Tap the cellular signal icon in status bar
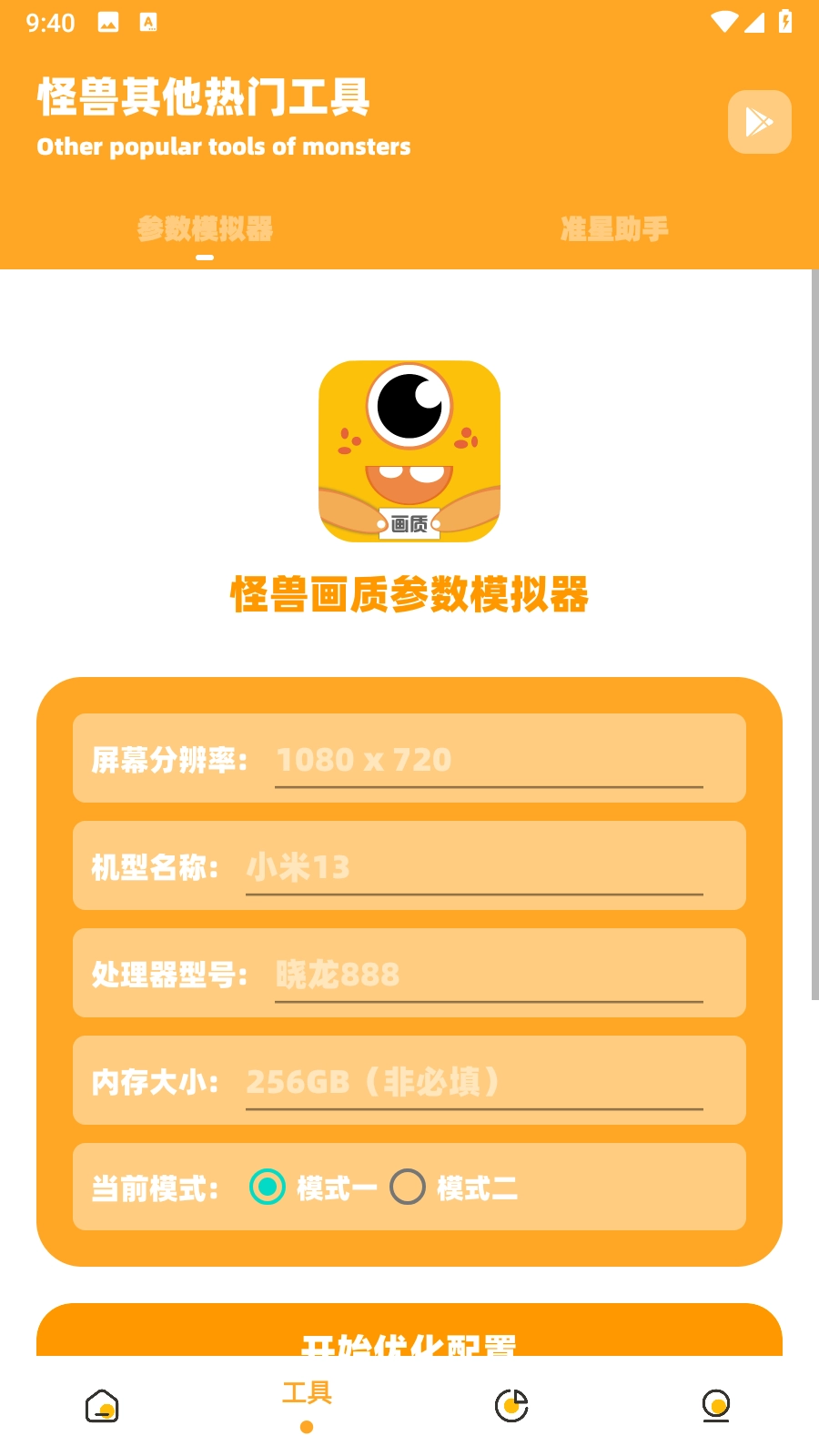Viewport: 819px width, 1456px height. (x=756, y=21)
